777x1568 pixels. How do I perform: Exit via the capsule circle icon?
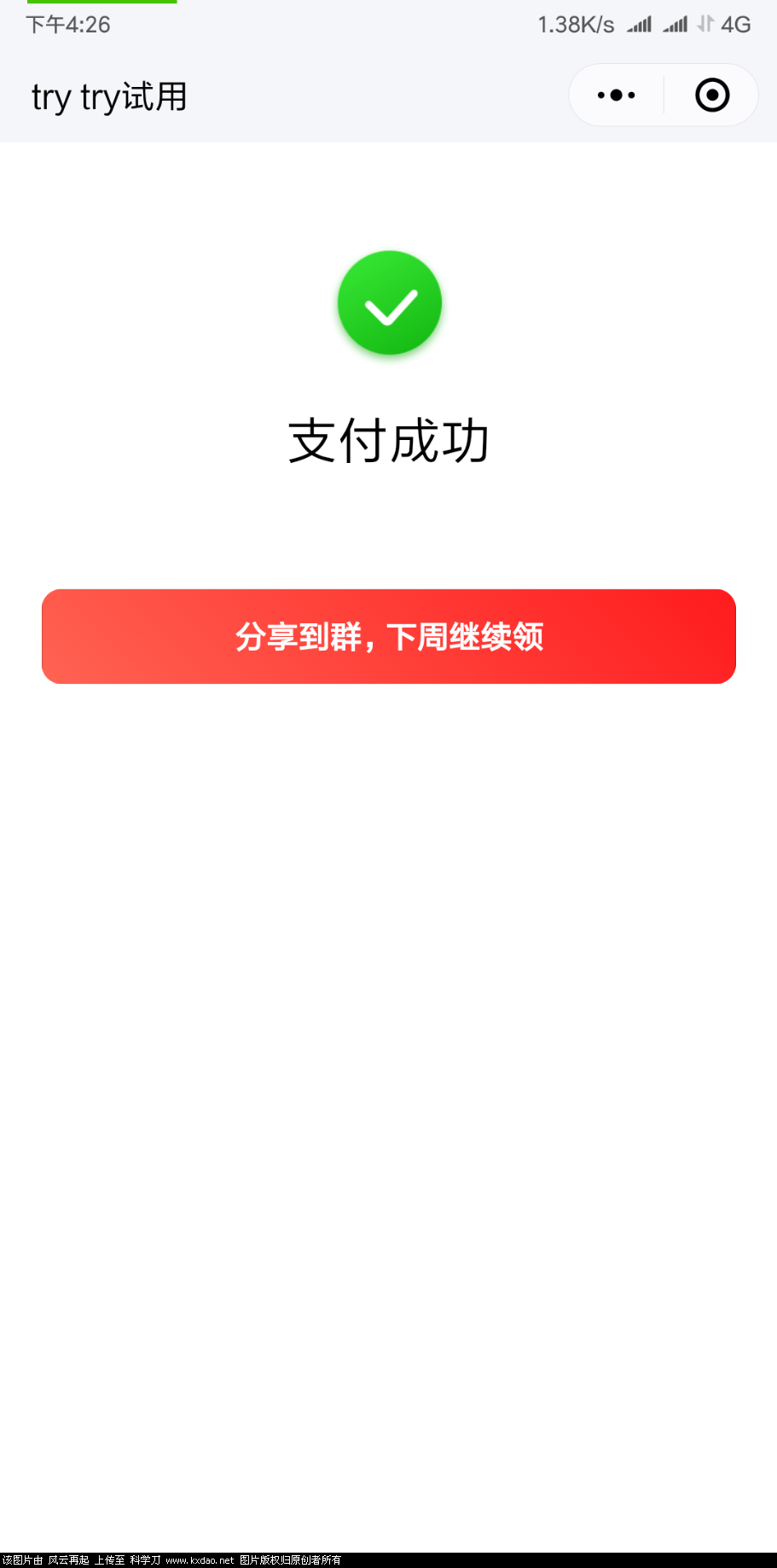click(x=712, y=95)
